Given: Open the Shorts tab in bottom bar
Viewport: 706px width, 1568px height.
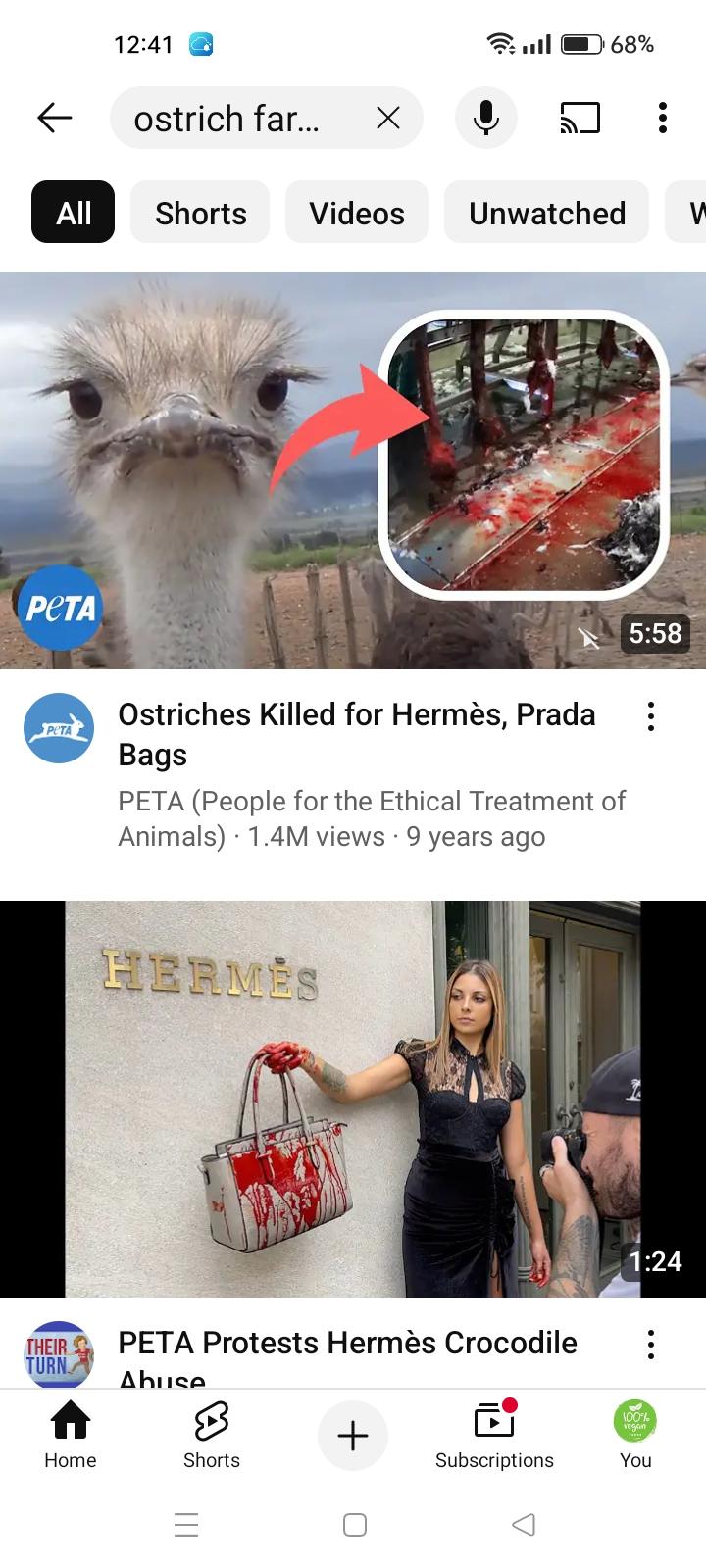Looking at the screenshot, I should [x=212, y=1436].
